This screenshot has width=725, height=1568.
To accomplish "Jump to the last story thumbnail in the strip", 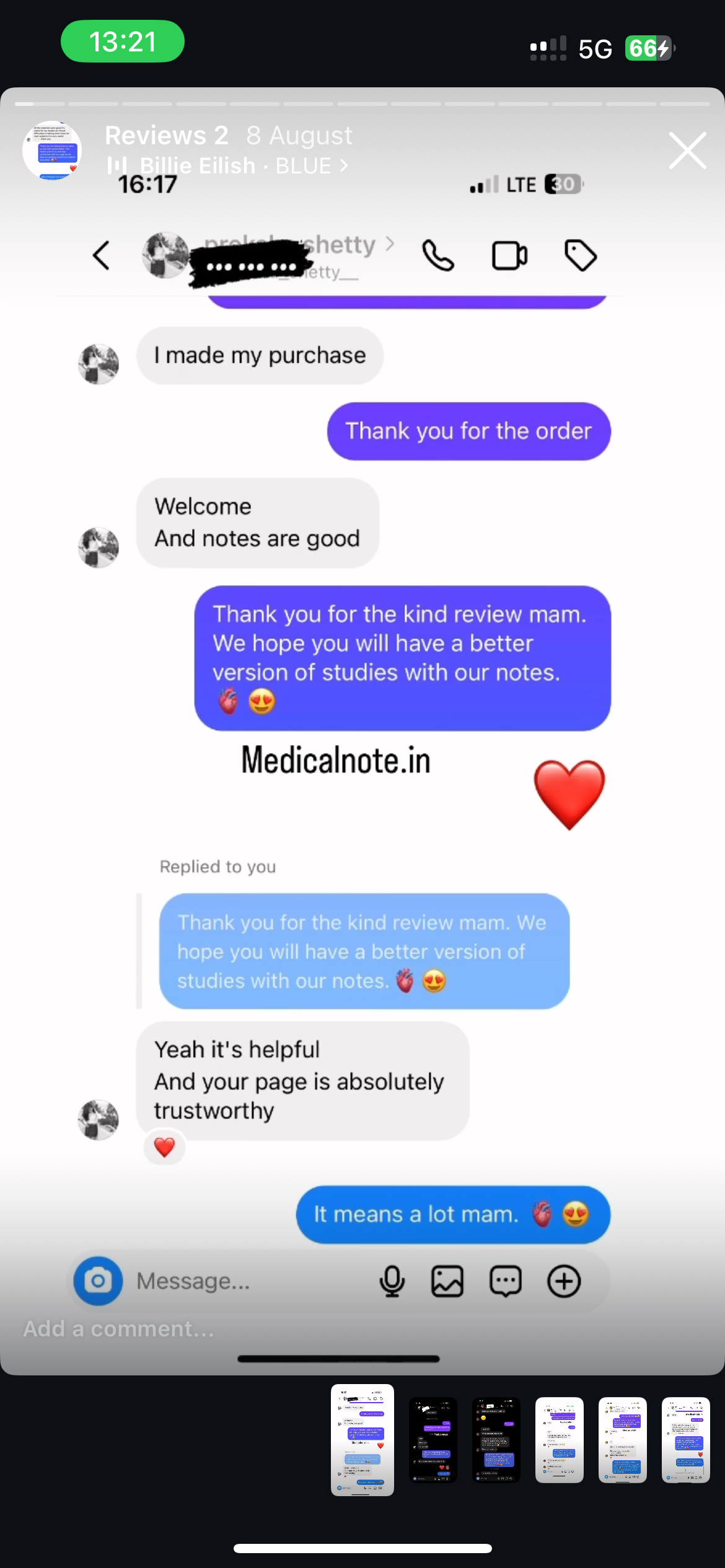I will click(685, 1439).
